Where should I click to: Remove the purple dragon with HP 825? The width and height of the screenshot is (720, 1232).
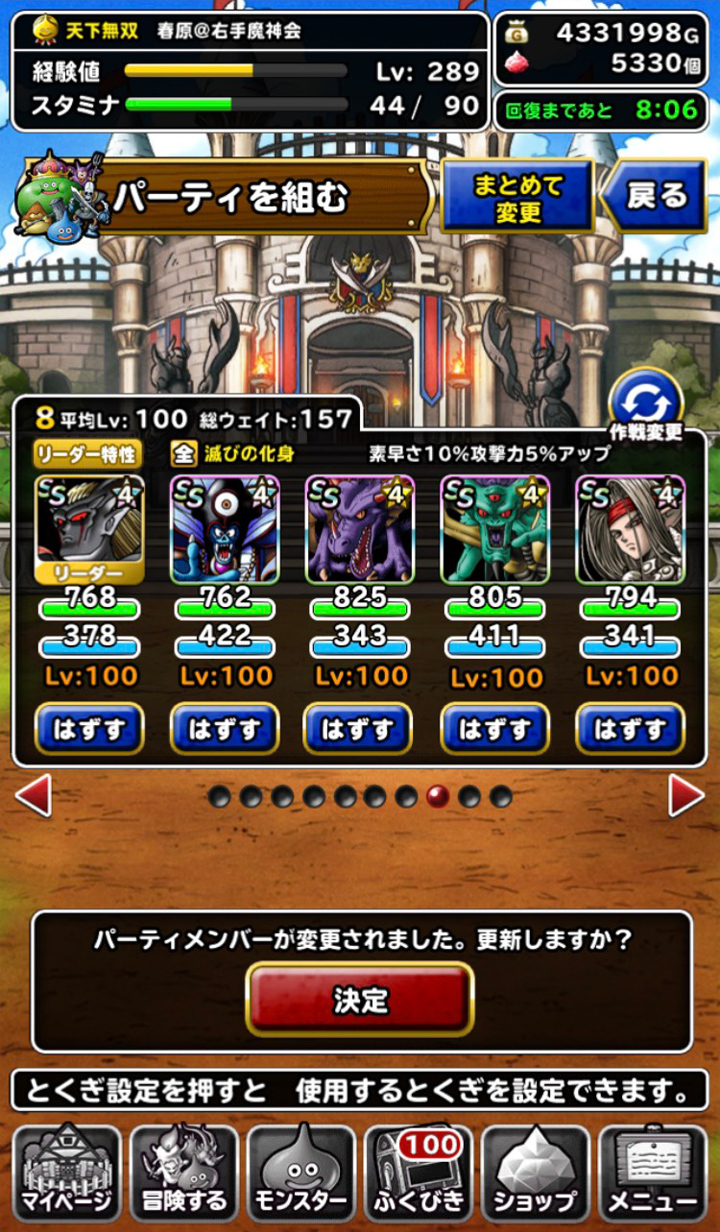coord(359,728)
